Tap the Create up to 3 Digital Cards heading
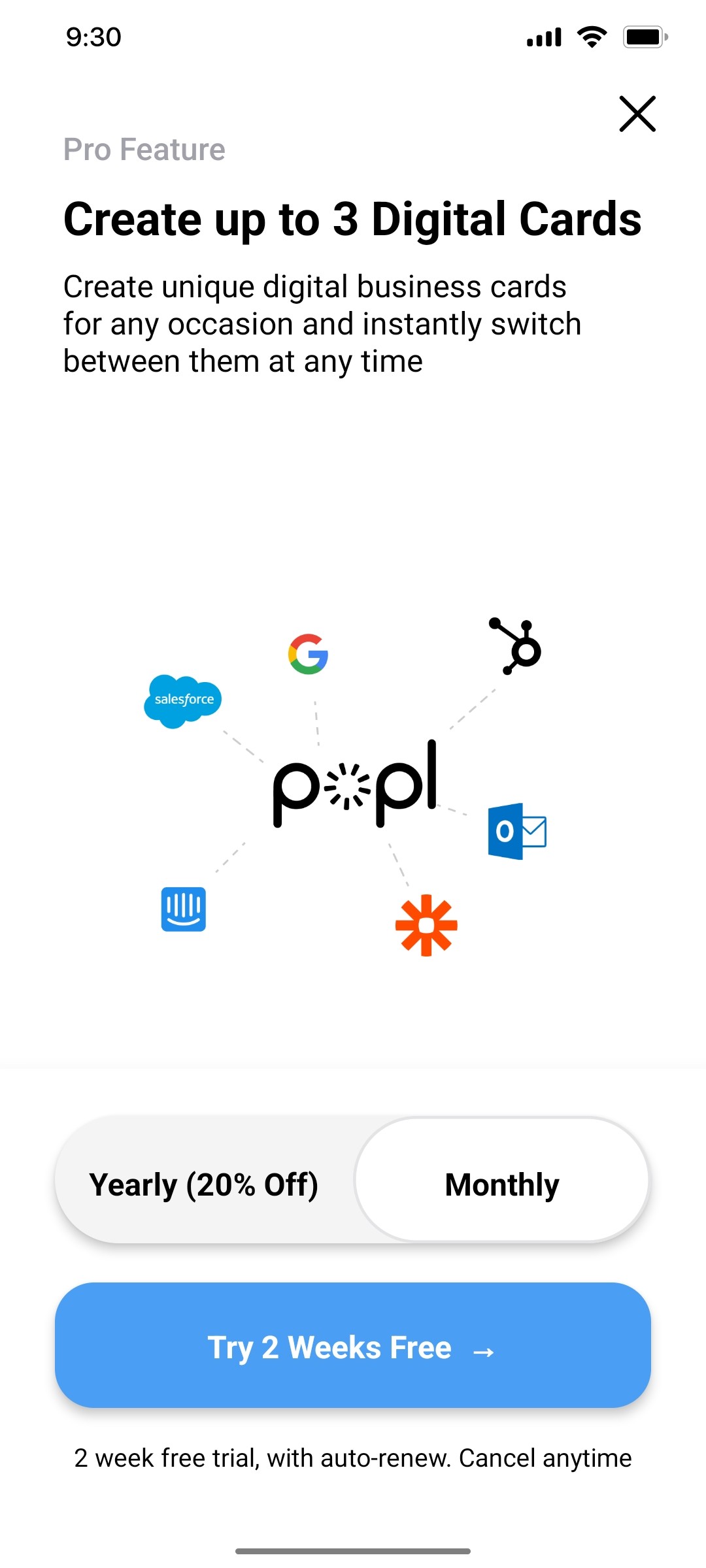The image size is (706, 1568). [x=352, y=220]
